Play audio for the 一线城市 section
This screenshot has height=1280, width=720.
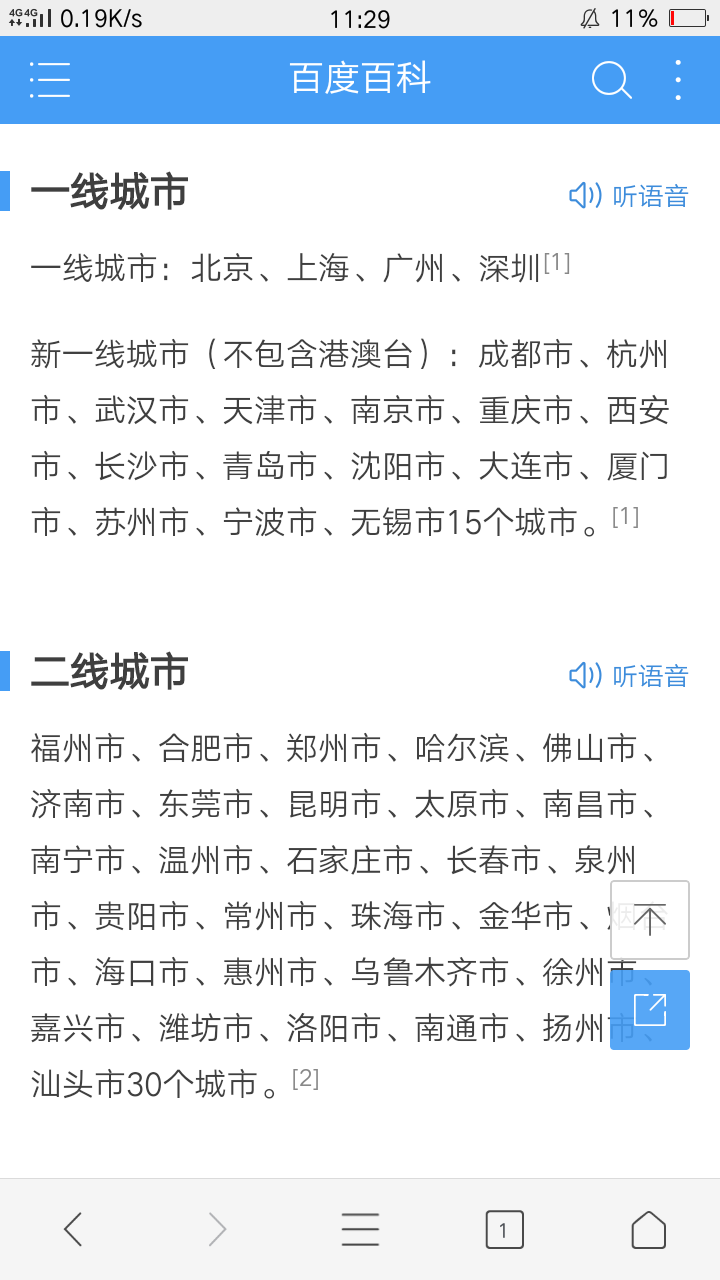pyautogui.click(x=629, y=196)
